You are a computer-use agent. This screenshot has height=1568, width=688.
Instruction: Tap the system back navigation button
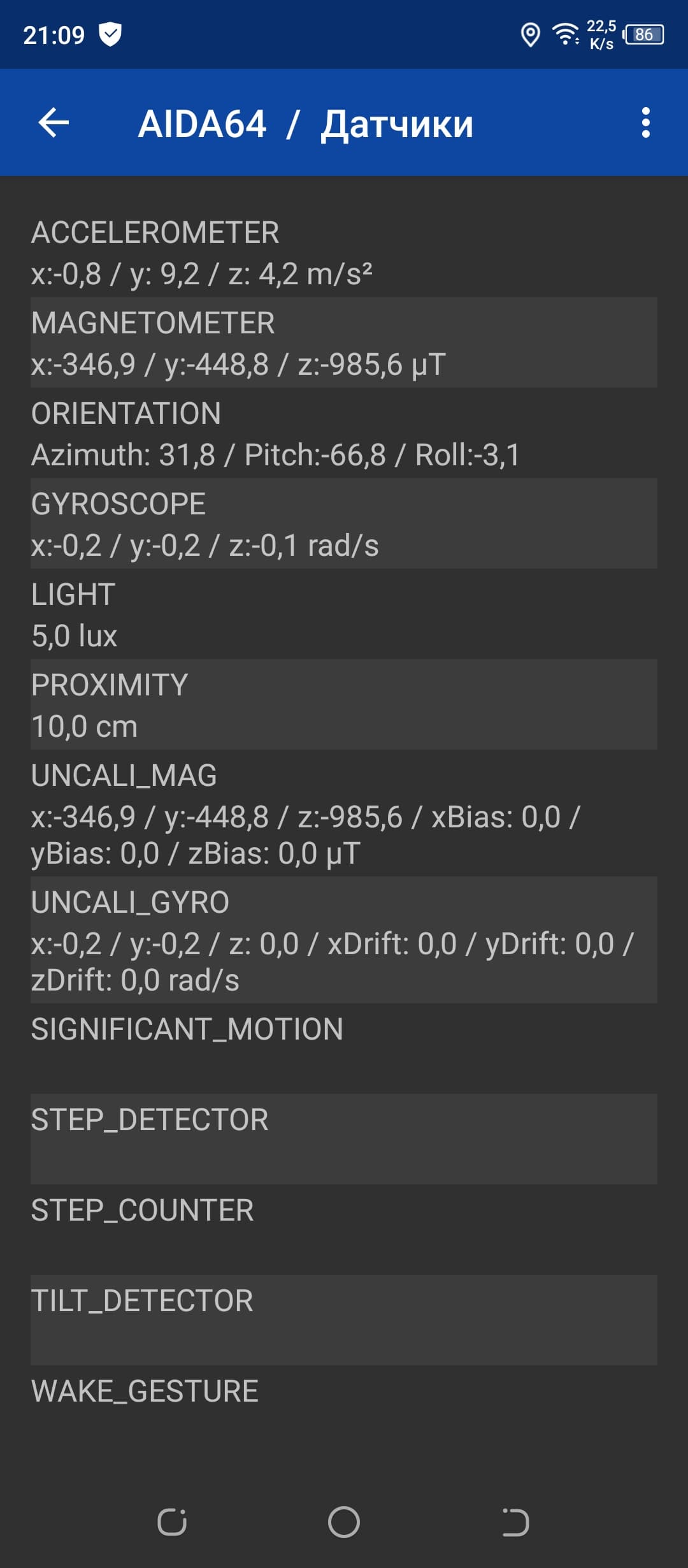516,1522
